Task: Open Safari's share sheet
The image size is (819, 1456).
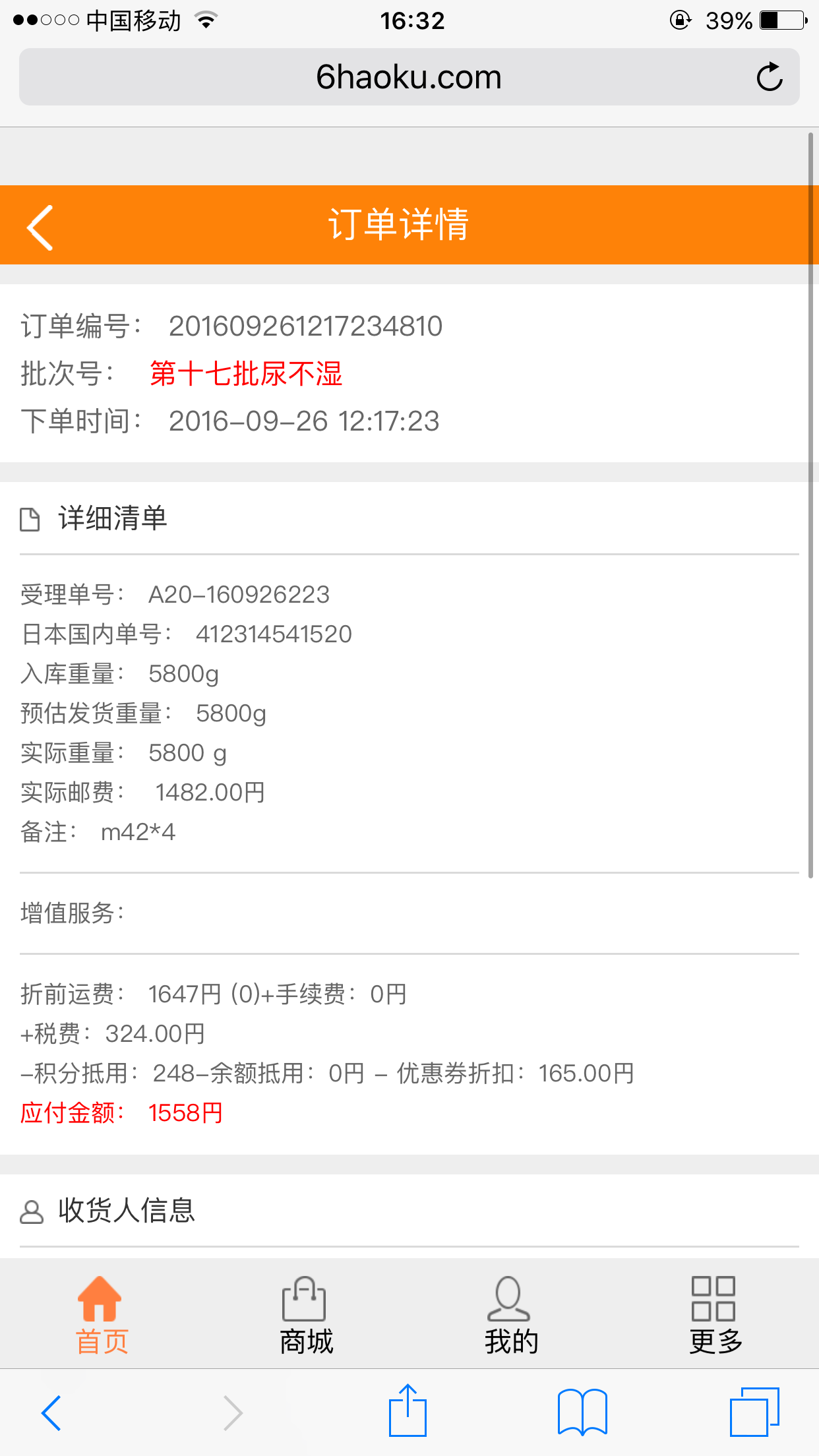Action: pyautogui.click(x=408, y=1412)
